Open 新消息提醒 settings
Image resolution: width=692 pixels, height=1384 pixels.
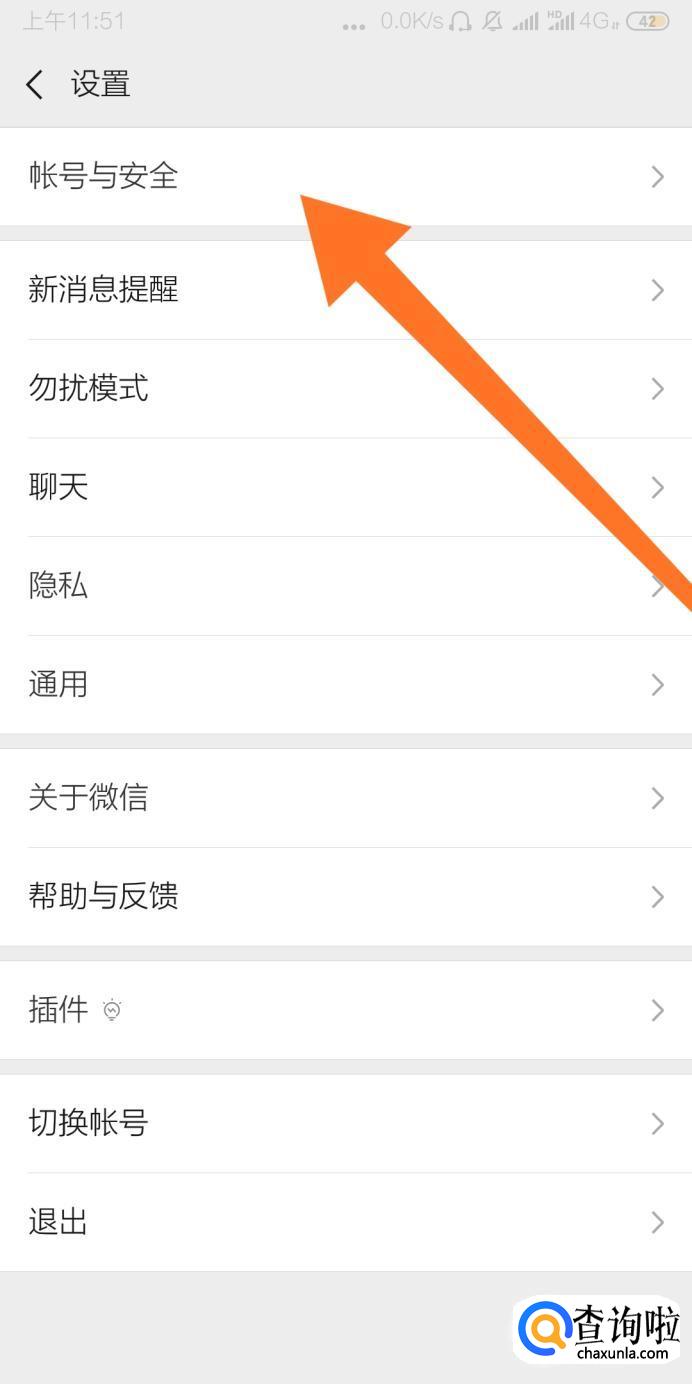tap(346, 290)
